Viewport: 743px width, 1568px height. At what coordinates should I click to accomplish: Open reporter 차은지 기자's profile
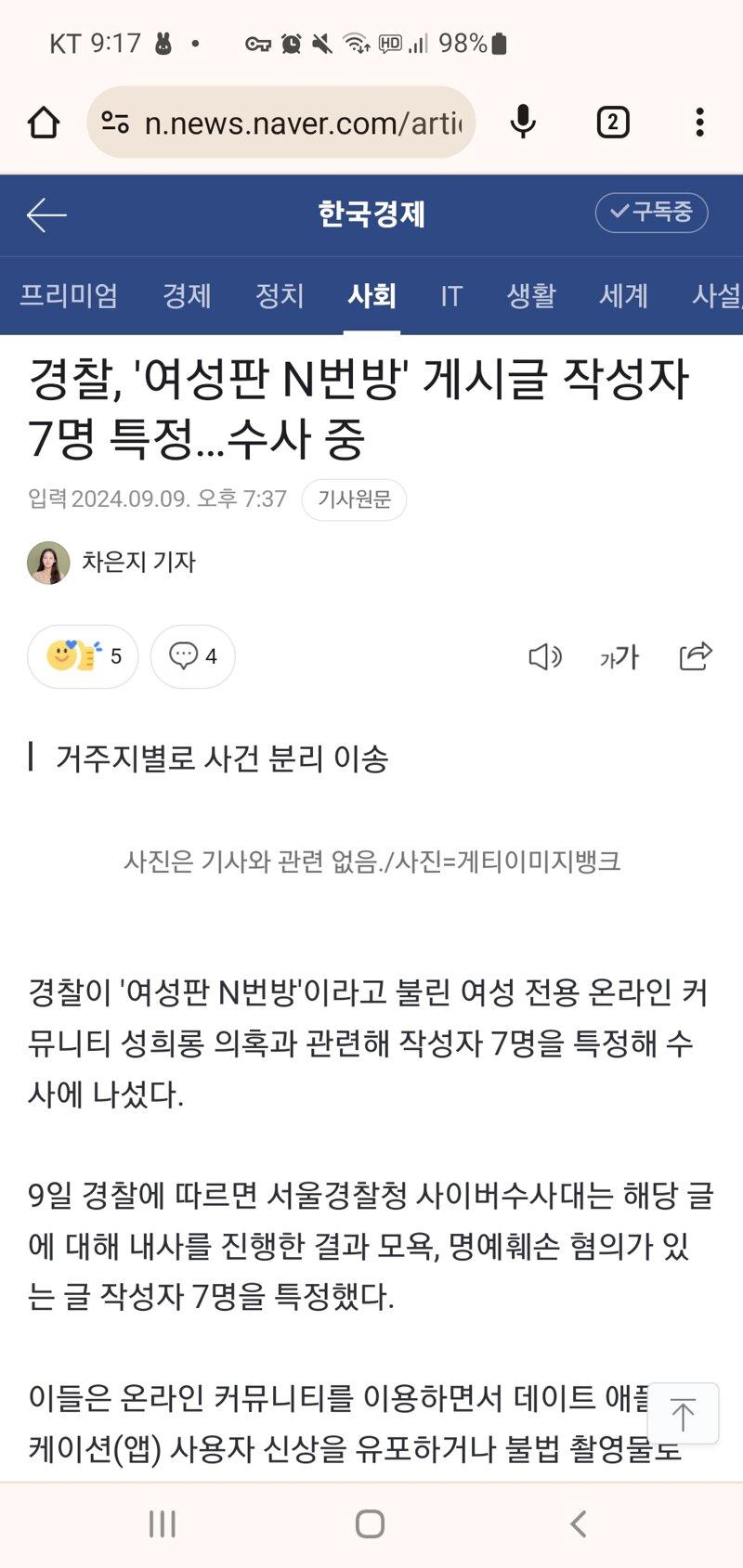coord(137,563)
